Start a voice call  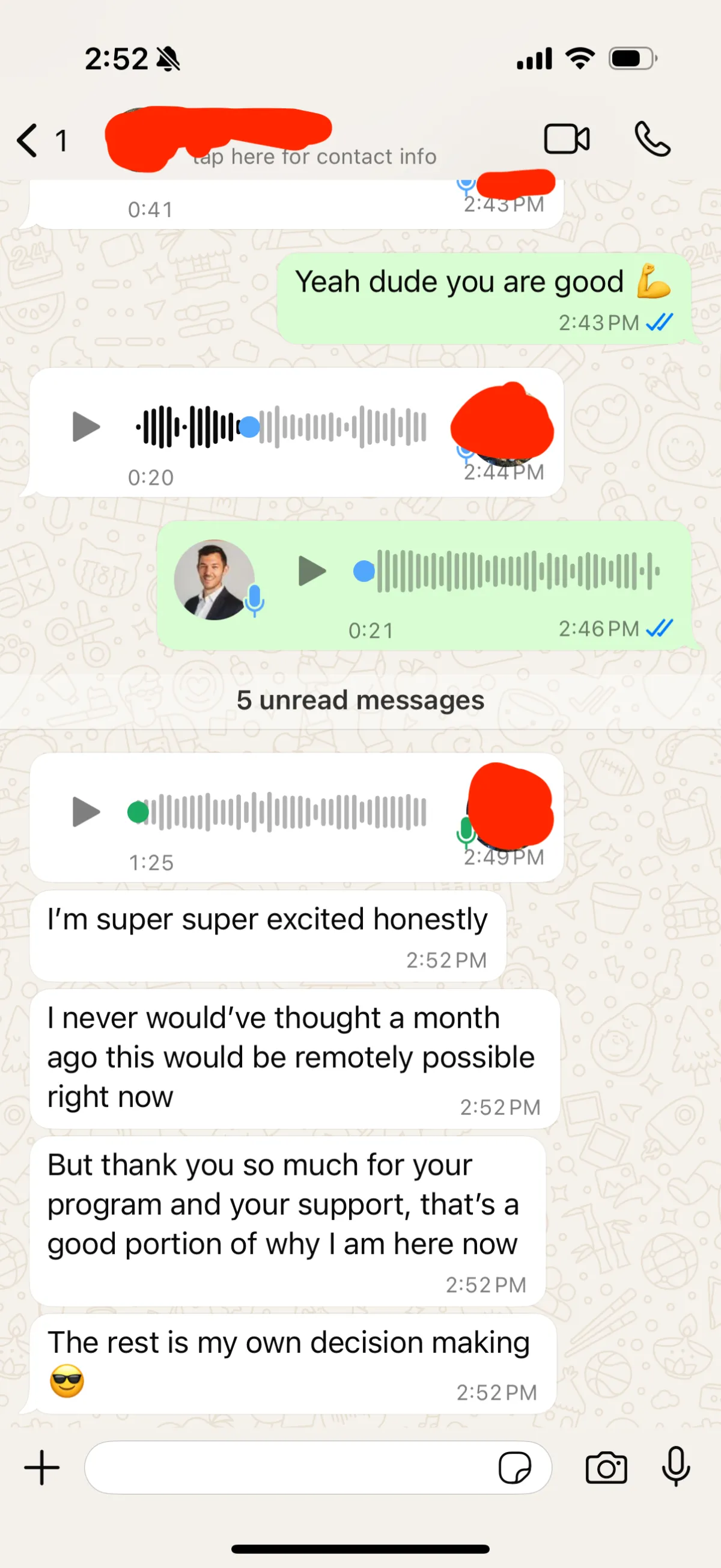[652, 139]
